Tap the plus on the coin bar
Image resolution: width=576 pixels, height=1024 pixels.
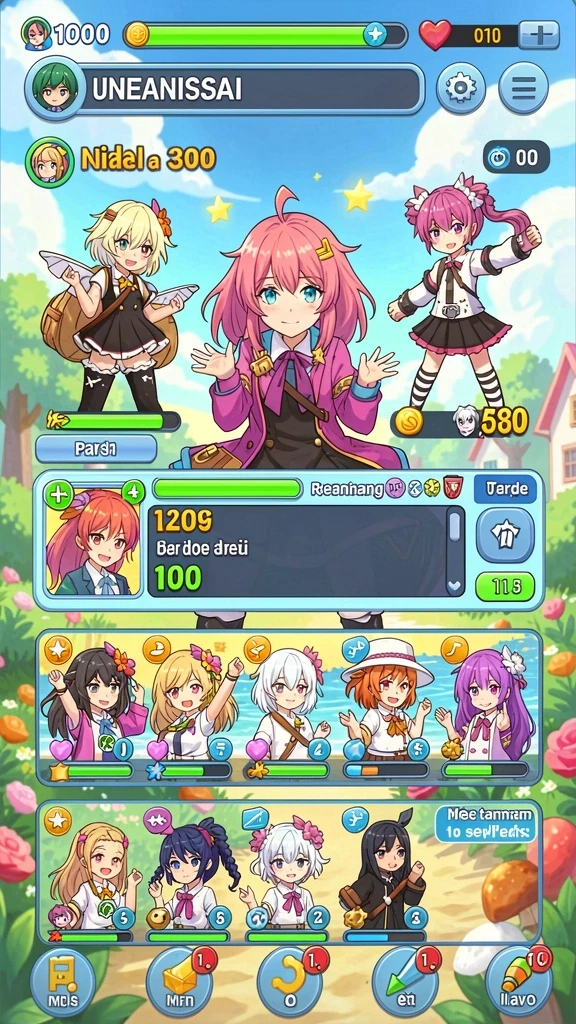point(375,34)
